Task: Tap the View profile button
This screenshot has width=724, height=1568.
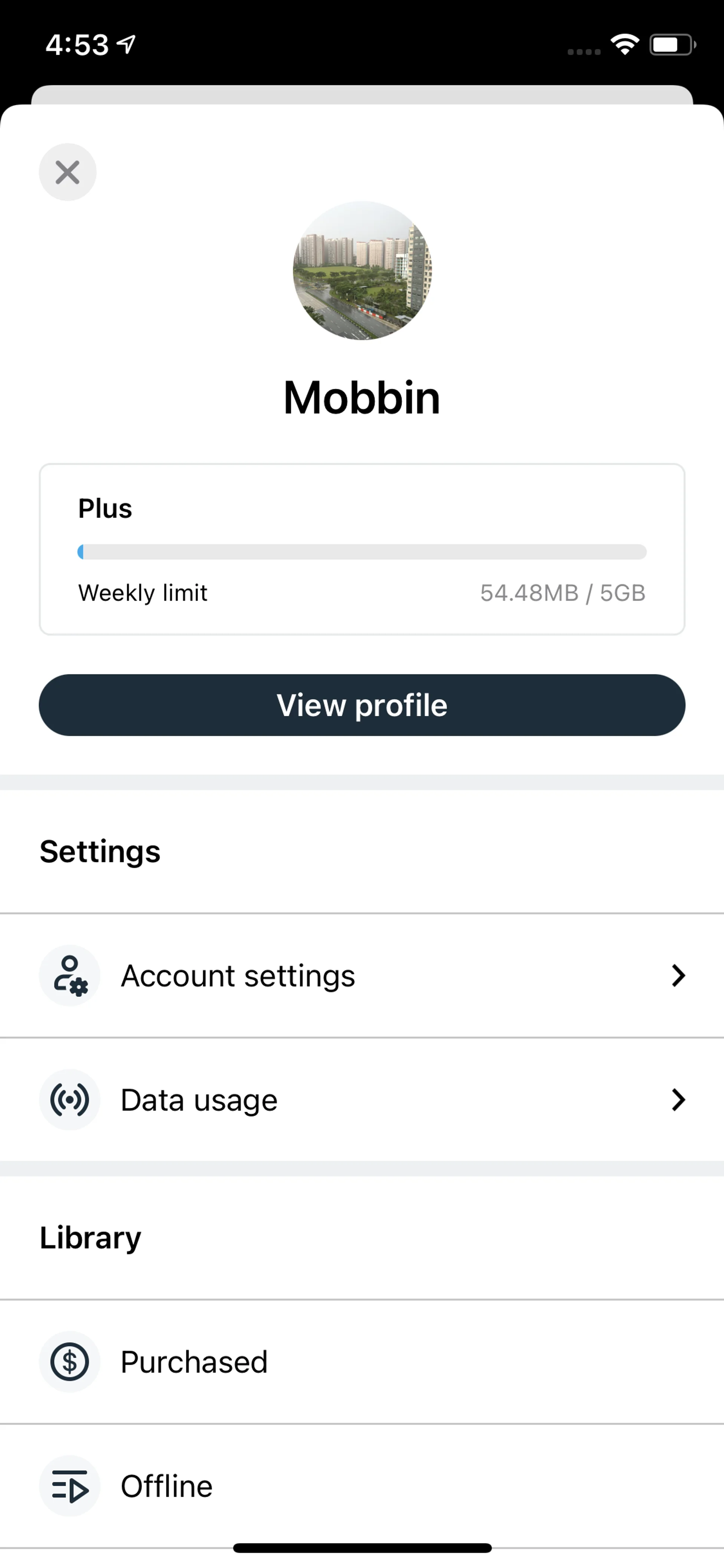Action: 362,705
